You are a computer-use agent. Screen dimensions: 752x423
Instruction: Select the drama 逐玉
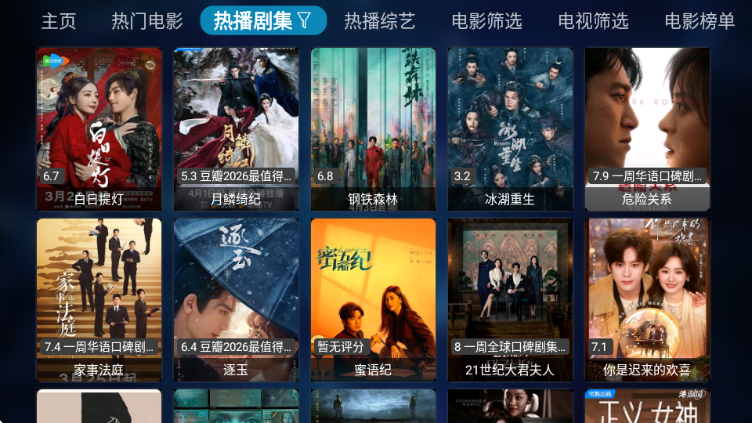point(236,299)
